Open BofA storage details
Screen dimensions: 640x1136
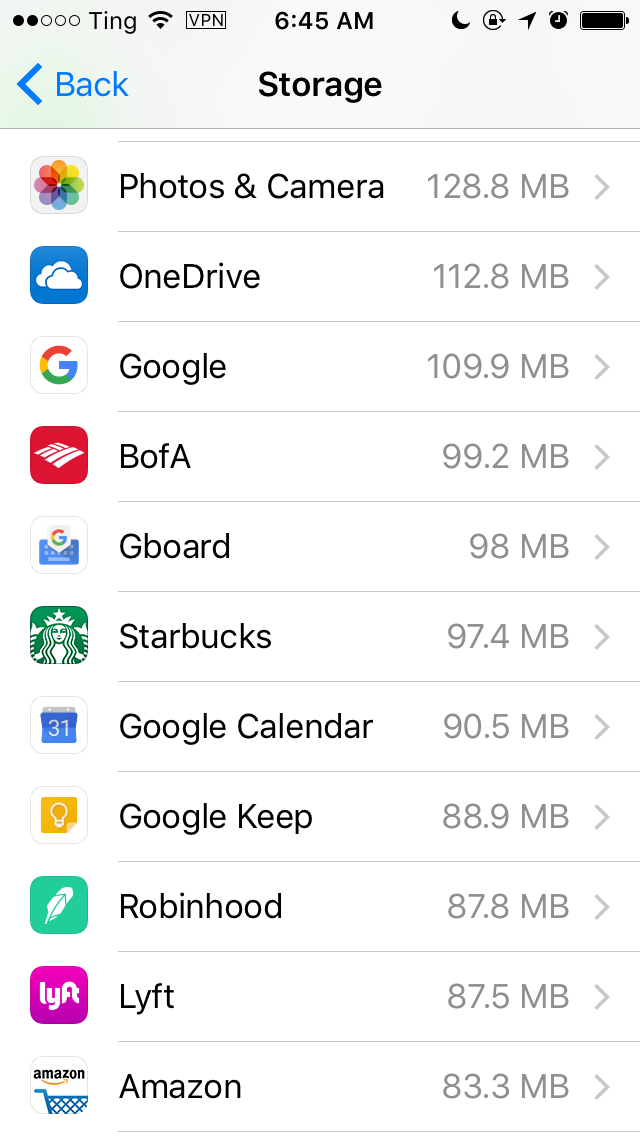(320, 457)
